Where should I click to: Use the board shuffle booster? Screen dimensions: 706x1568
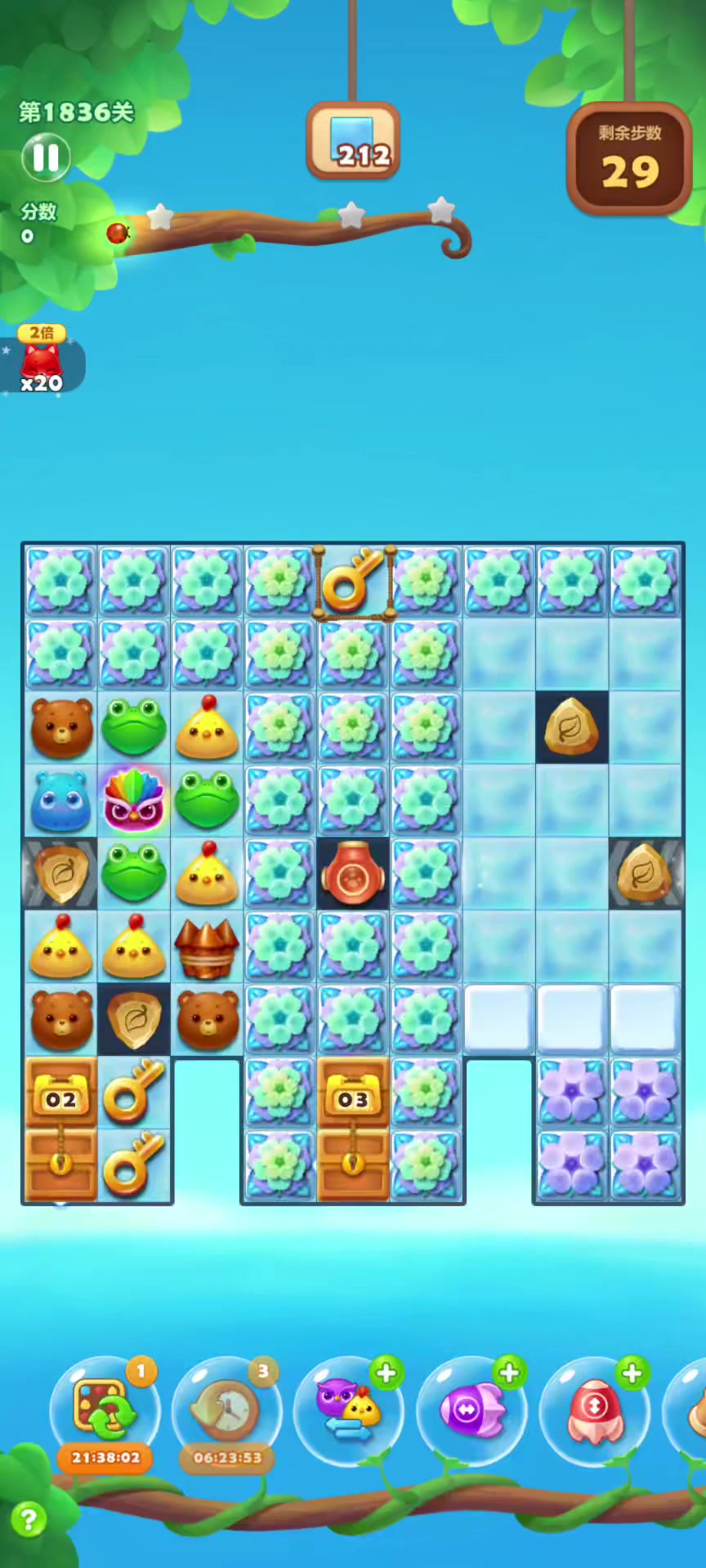pos(105,1411)
